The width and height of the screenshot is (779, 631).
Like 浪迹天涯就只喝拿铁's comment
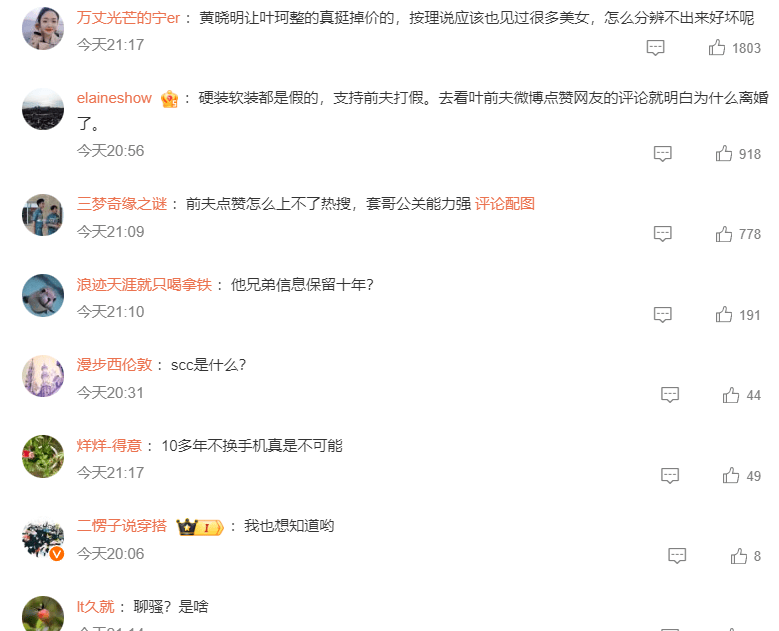tap(724, 315)
